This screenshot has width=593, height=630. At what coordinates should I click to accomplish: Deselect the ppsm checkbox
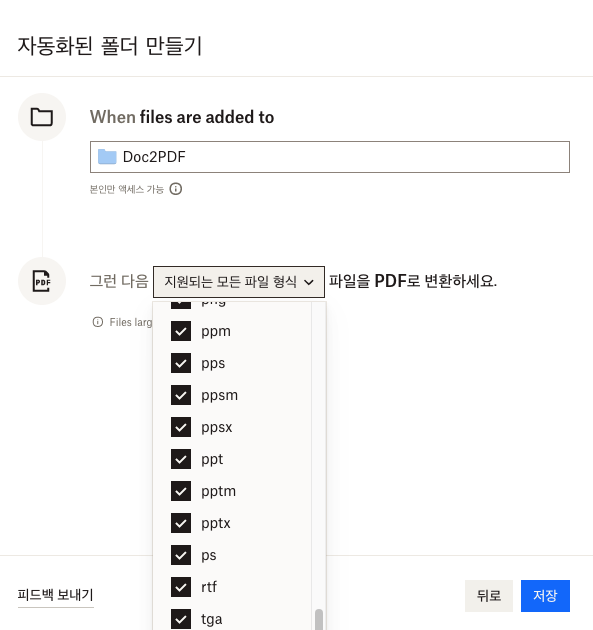point(181,395)
